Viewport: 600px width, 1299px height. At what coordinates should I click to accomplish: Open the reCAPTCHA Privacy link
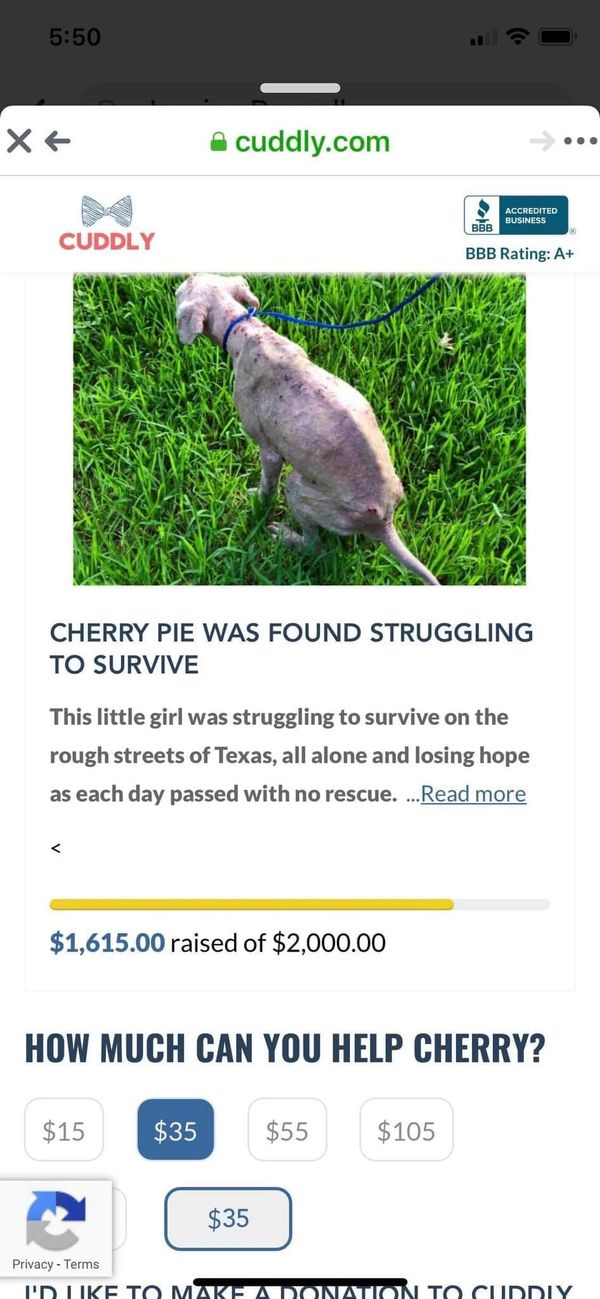click(x=33, y=1264)
